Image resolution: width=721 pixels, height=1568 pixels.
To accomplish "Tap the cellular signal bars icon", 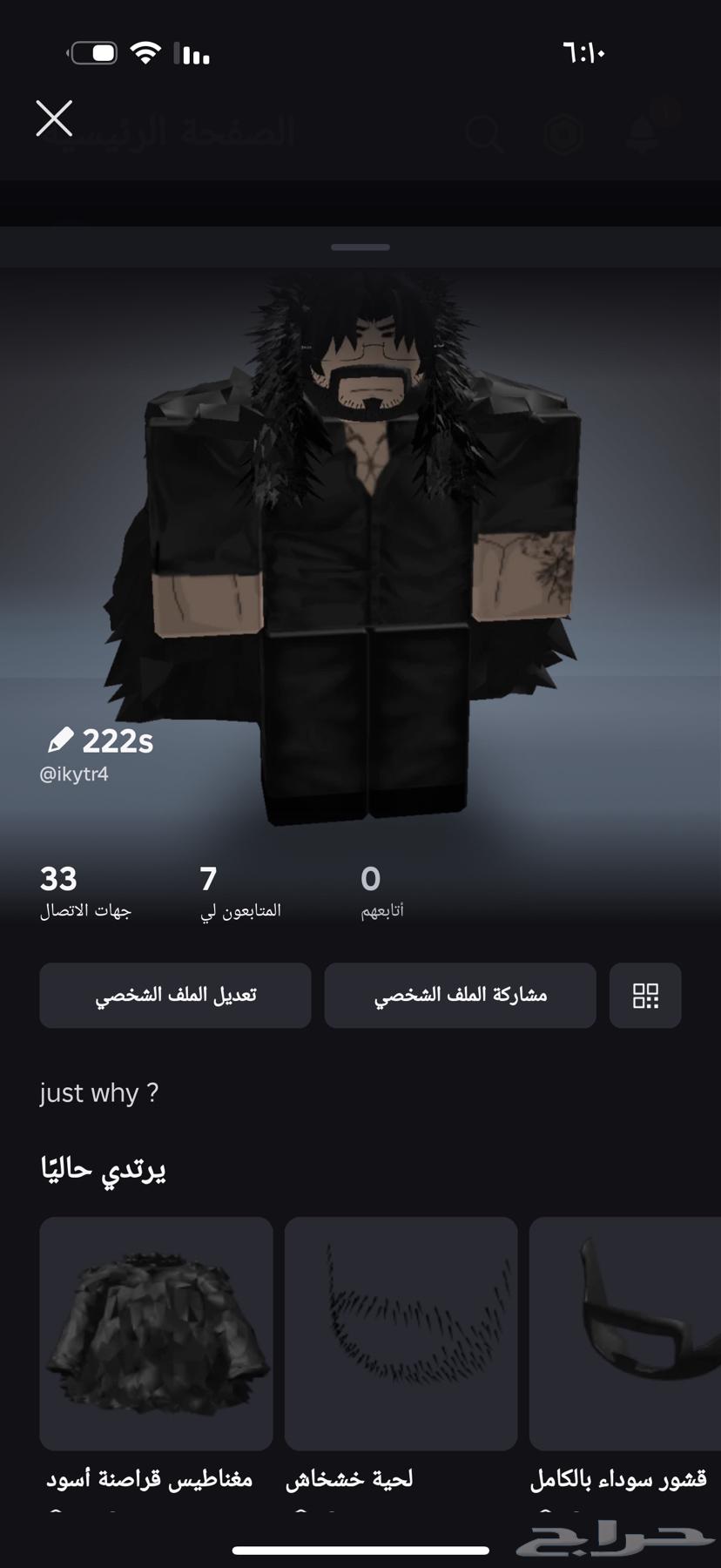I will pyautogui.click(x=192, y=54).
